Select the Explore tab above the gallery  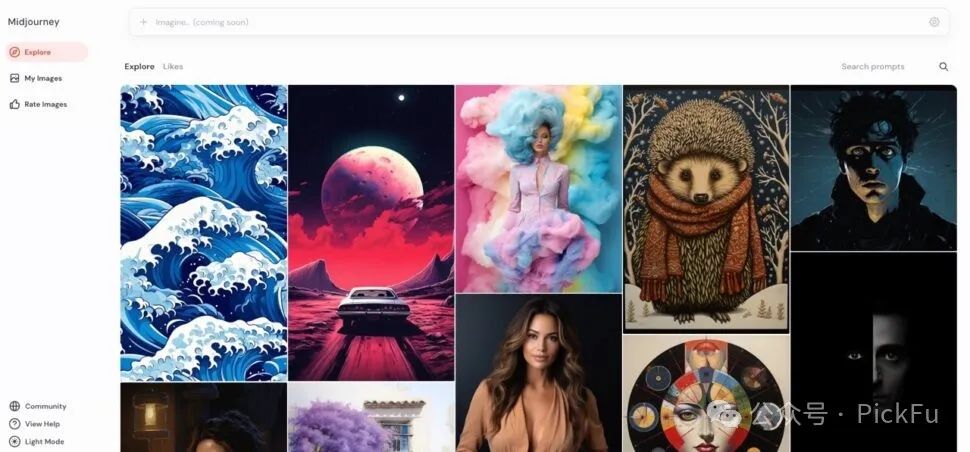[x=139, y=67]
